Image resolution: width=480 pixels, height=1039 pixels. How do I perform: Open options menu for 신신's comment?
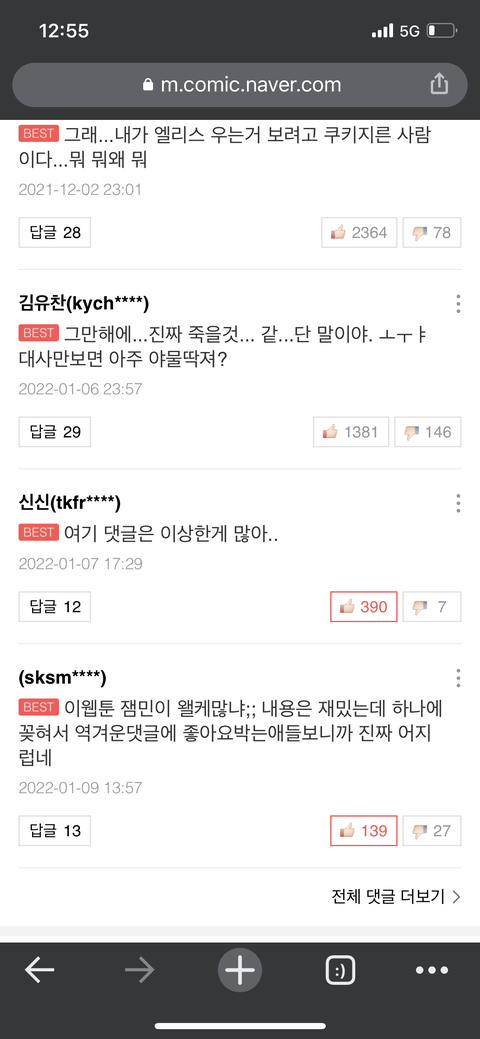click(x=458, y=503)
